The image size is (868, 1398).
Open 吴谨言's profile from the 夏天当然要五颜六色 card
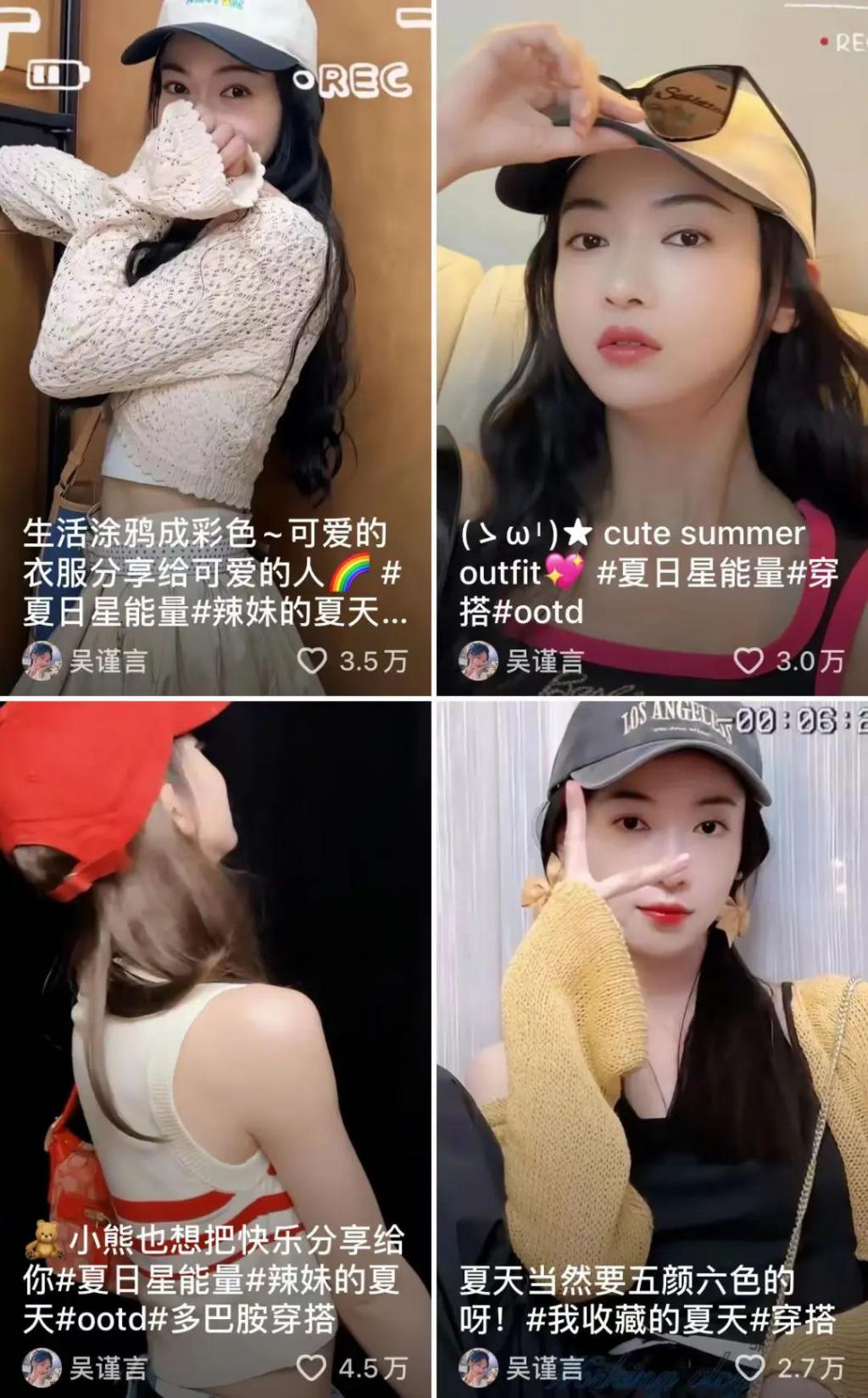pos(479,1367)
